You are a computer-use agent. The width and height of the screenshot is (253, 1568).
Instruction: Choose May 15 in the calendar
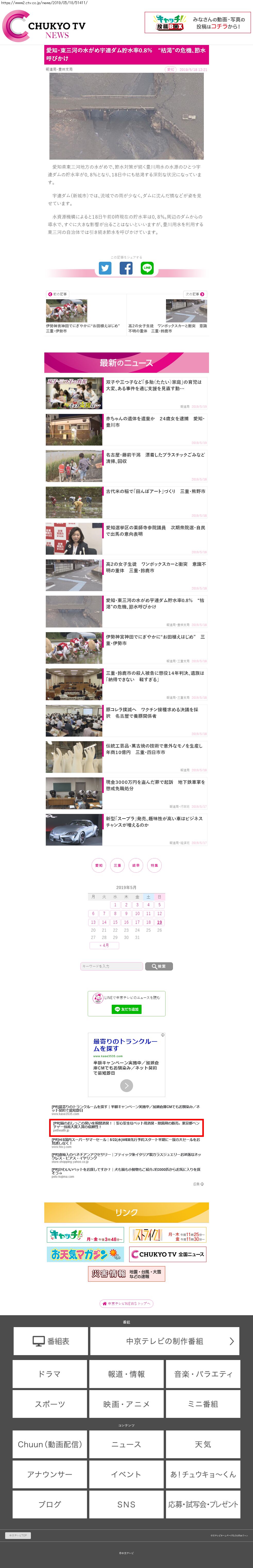[x=115, y=922]
